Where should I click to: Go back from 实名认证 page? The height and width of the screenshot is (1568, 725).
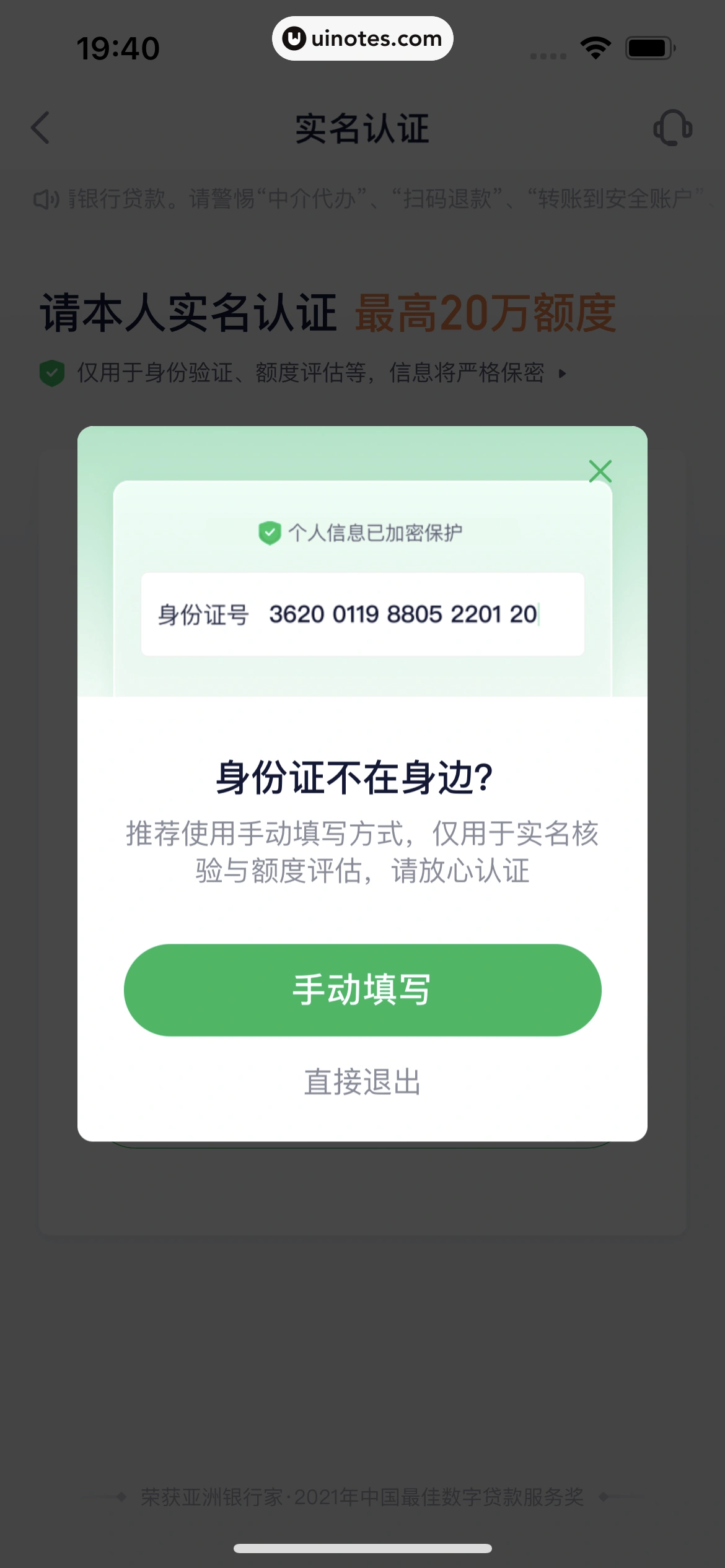(x=41, y=128)
